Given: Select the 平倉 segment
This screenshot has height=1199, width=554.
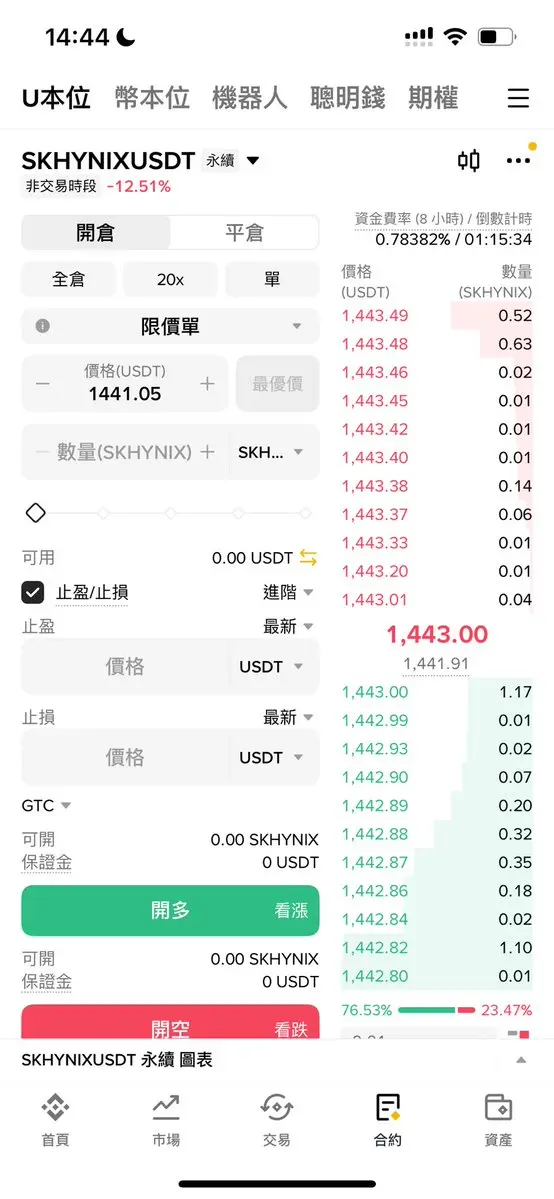Looking at the screenshot, I should tap(244, 232).
